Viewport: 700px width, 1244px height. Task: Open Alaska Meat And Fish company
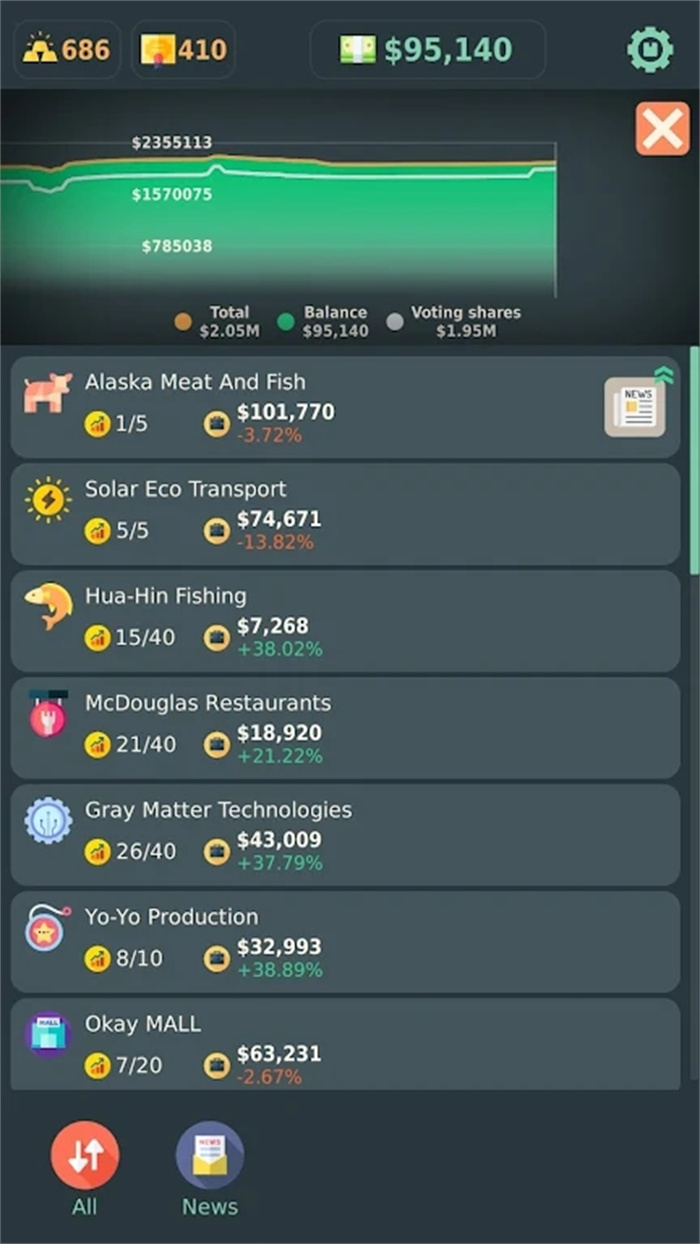click(x=300, y=407)
